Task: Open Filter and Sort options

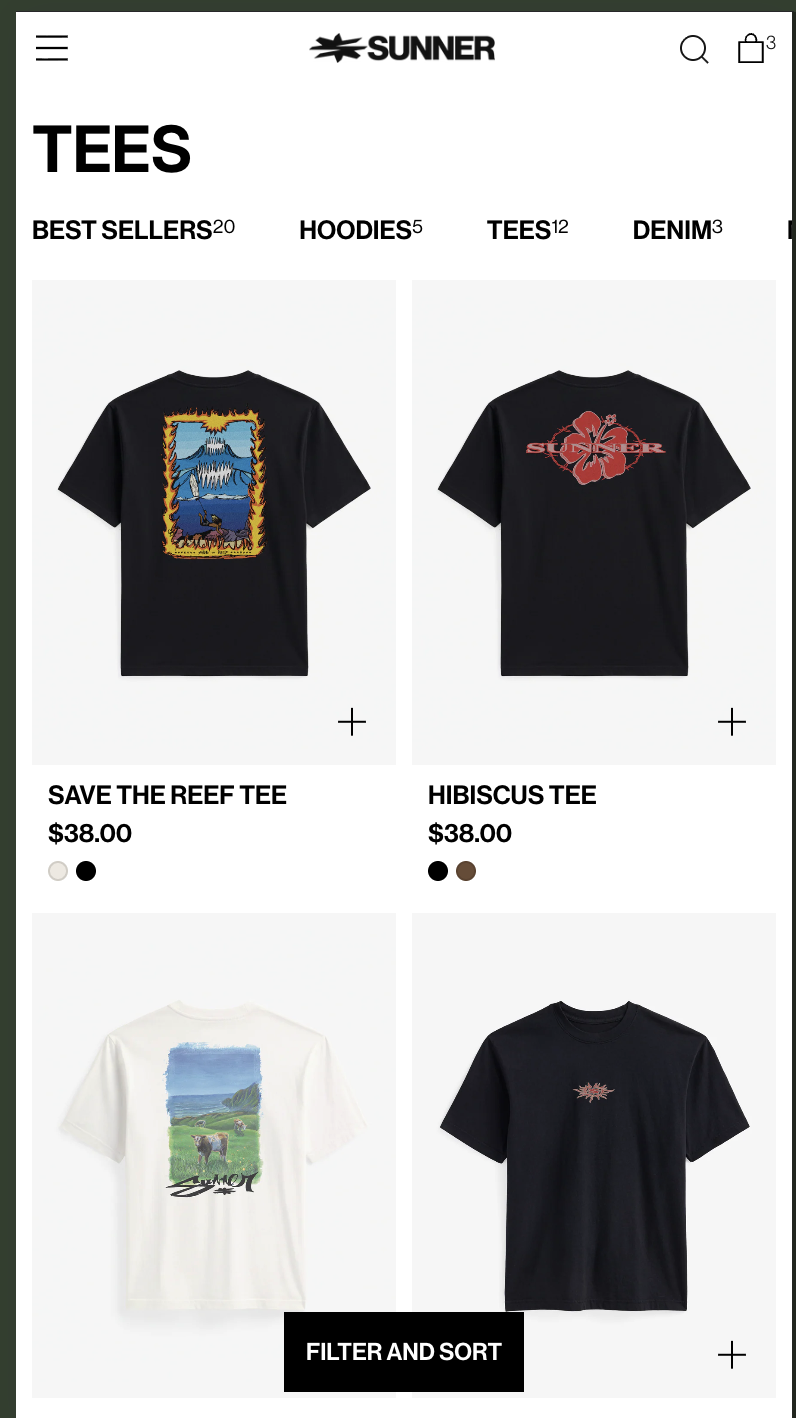Action: pos(404,1352)
